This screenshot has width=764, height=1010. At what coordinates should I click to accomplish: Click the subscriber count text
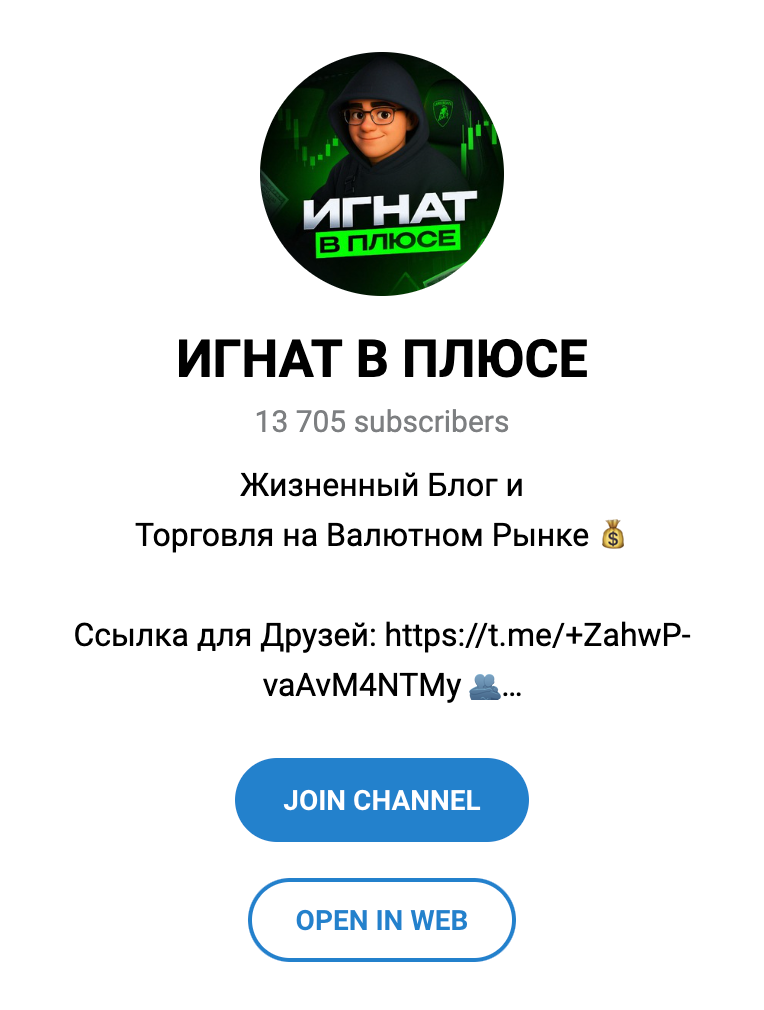pos(382,422)
